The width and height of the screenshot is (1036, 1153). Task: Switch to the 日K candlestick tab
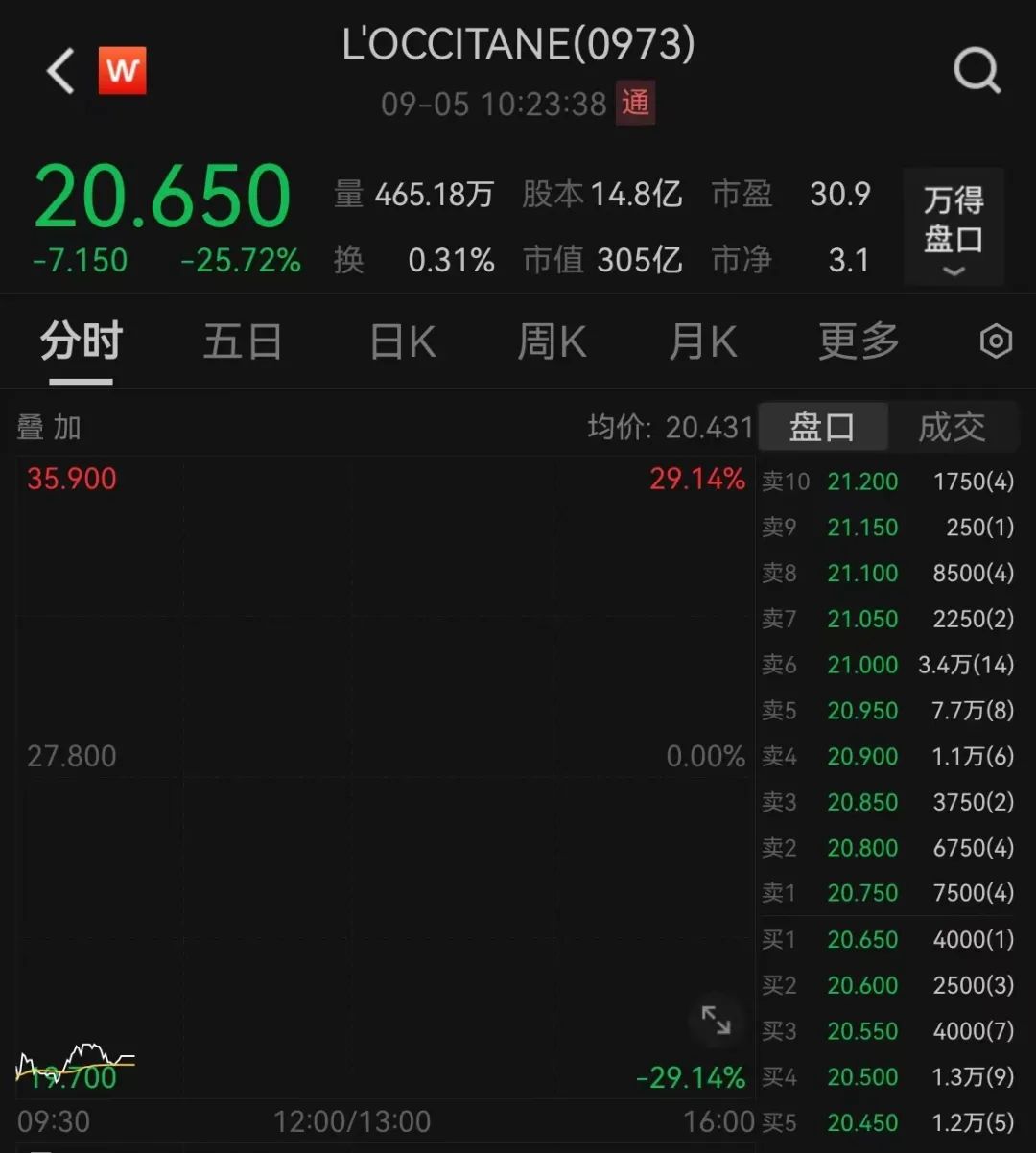[401, 341]
